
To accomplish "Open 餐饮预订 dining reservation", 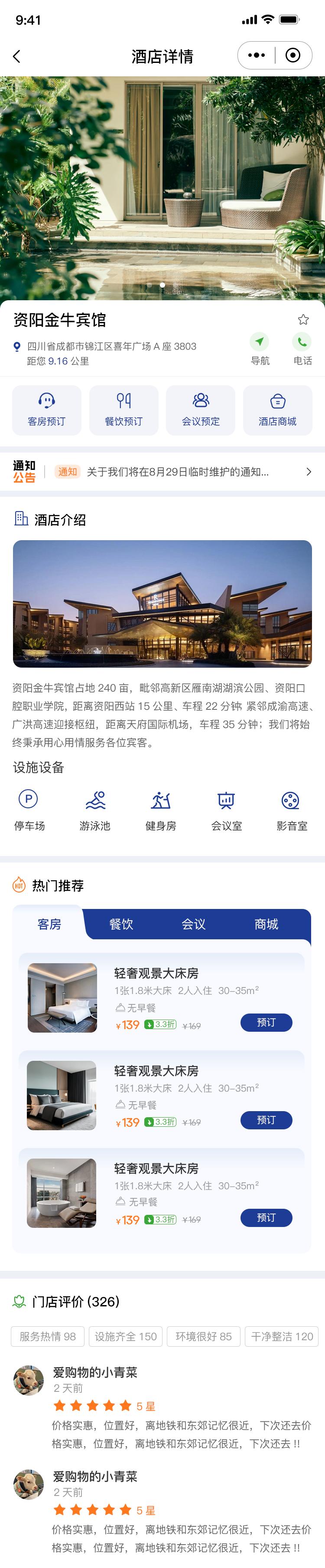I will click(124, 410).
